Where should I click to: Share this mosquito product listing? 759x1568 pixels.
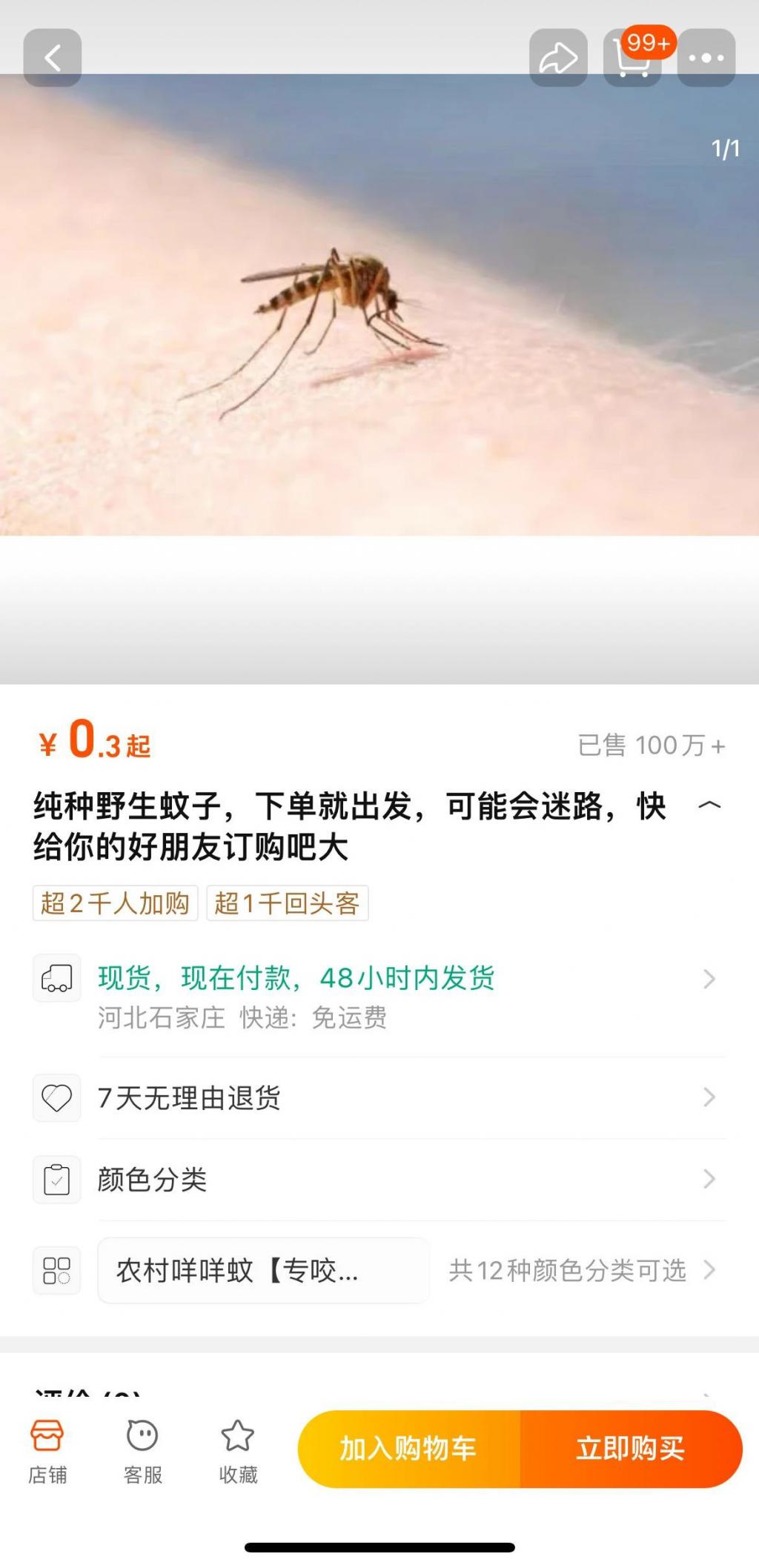558,58
